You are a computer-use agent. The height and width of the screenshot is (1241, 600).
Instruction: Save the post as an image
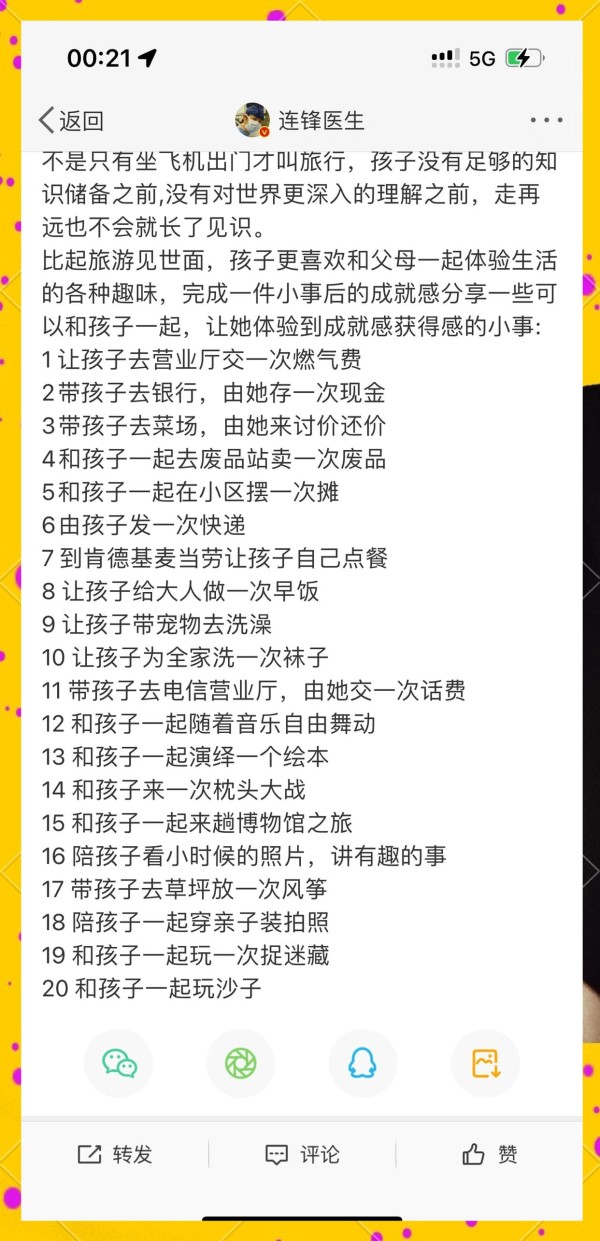[x=486, y=1063]
